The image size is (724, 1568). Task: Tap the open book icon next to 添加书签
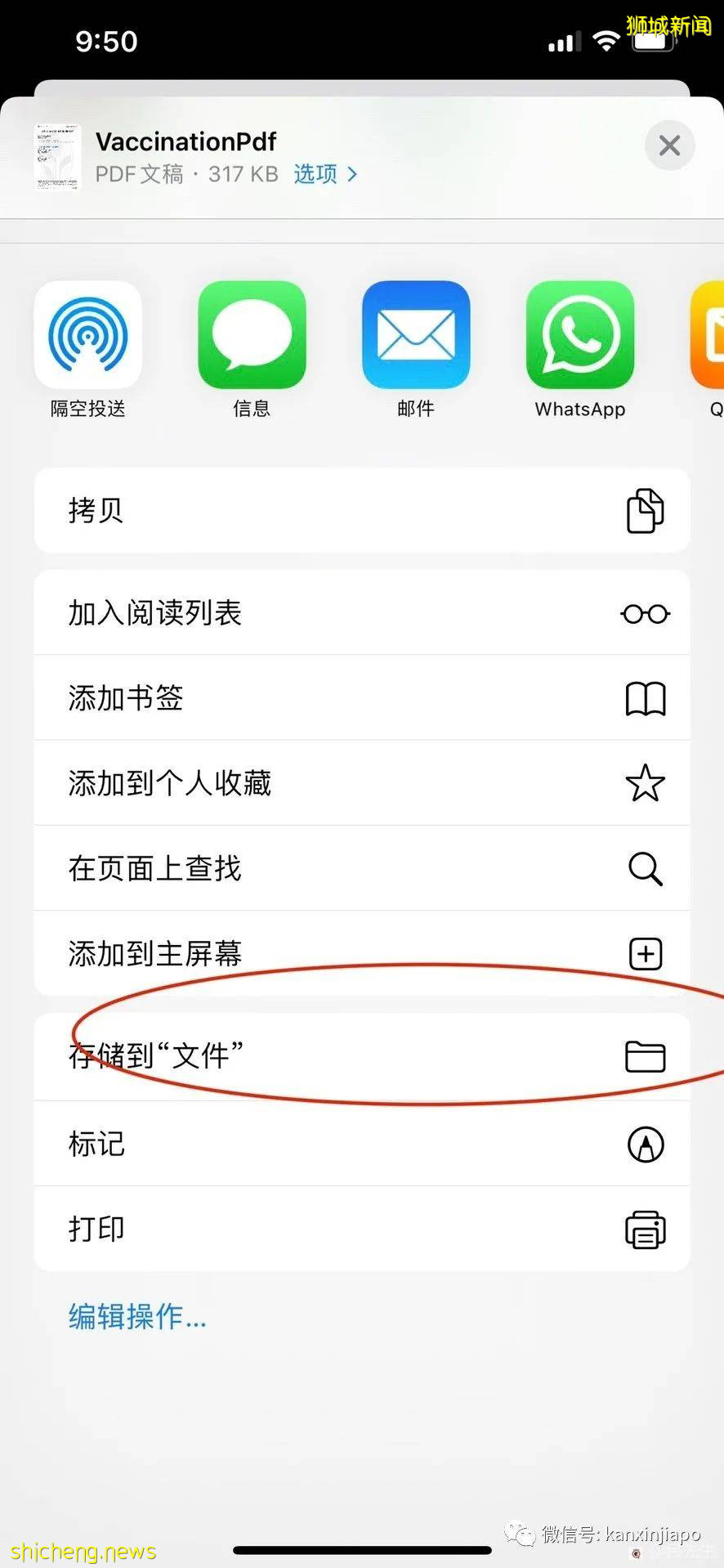click(x=645, y=699)
